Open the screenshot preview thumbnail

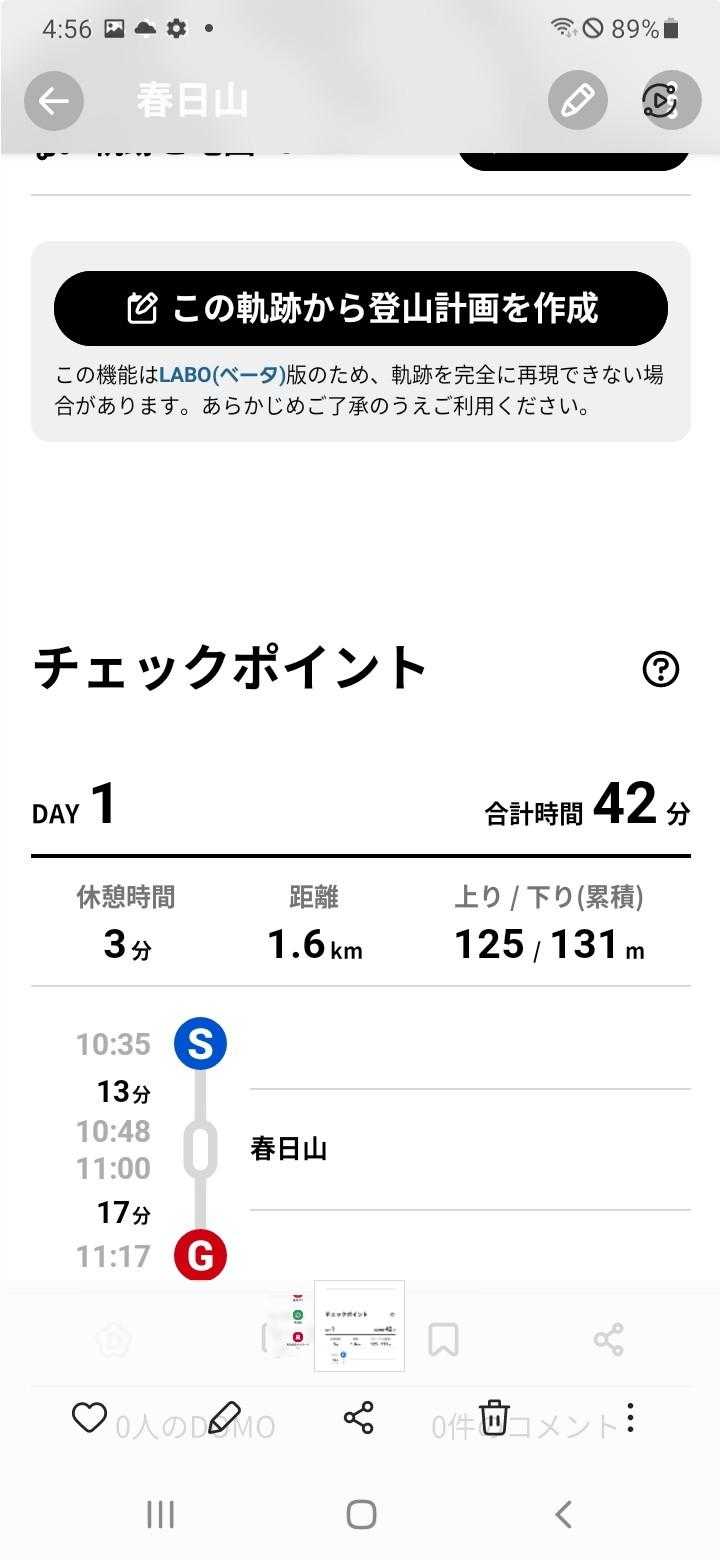click(359, 1325)
